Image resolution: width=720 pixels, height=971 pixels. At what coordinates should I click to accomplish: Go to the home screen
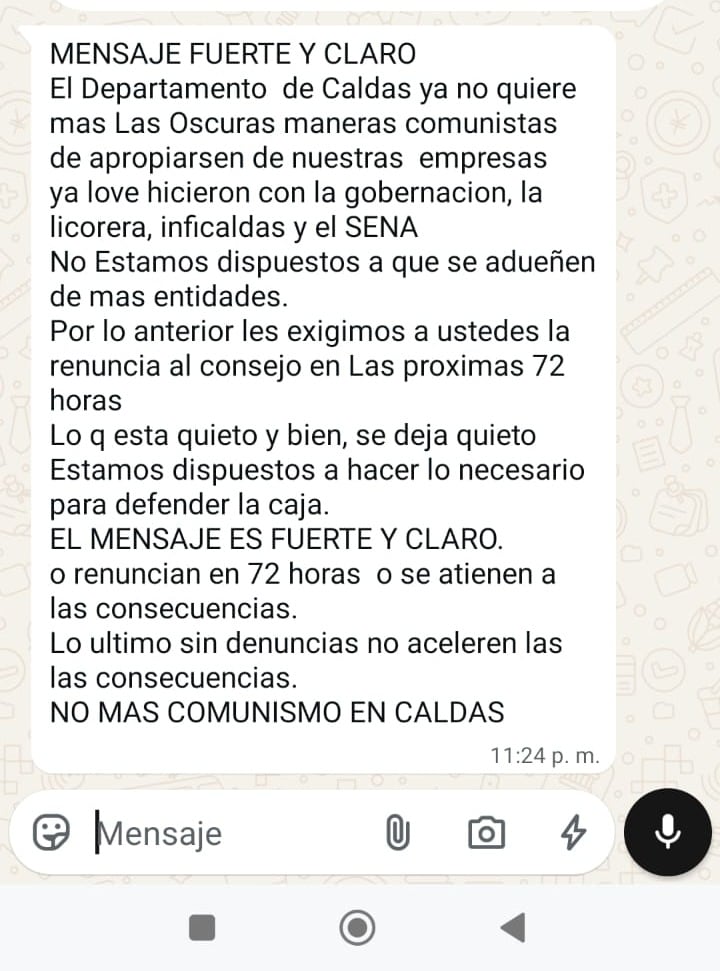(x=357, y=928)
